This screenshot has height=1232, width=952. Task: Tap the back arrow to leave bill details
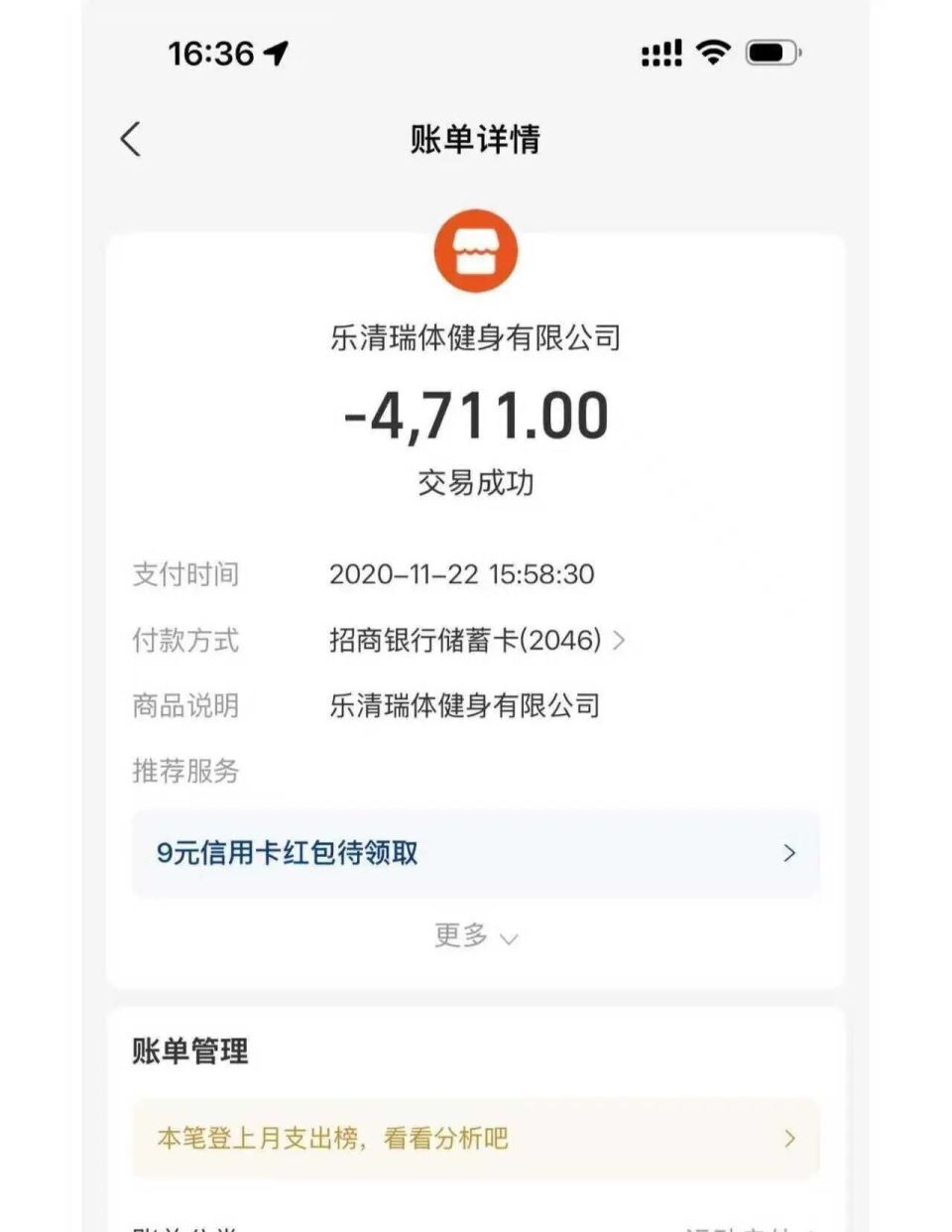click(x=130, y=140)
